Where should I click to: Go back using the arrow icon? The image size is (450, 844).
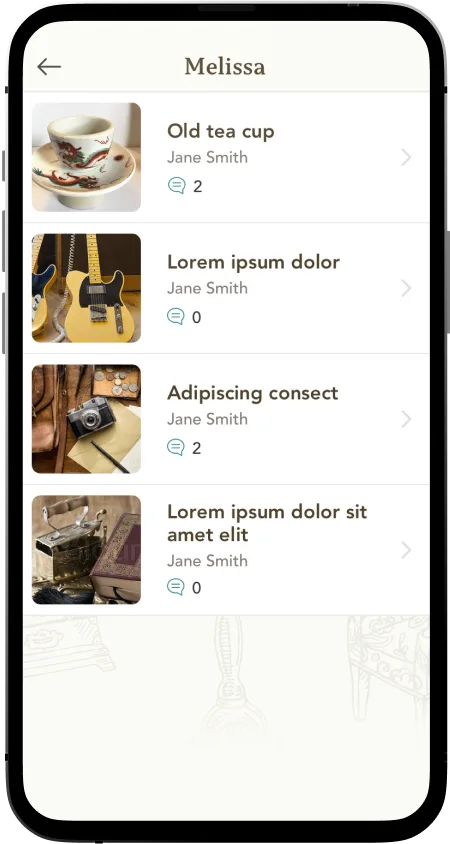[x=49, y=67]
